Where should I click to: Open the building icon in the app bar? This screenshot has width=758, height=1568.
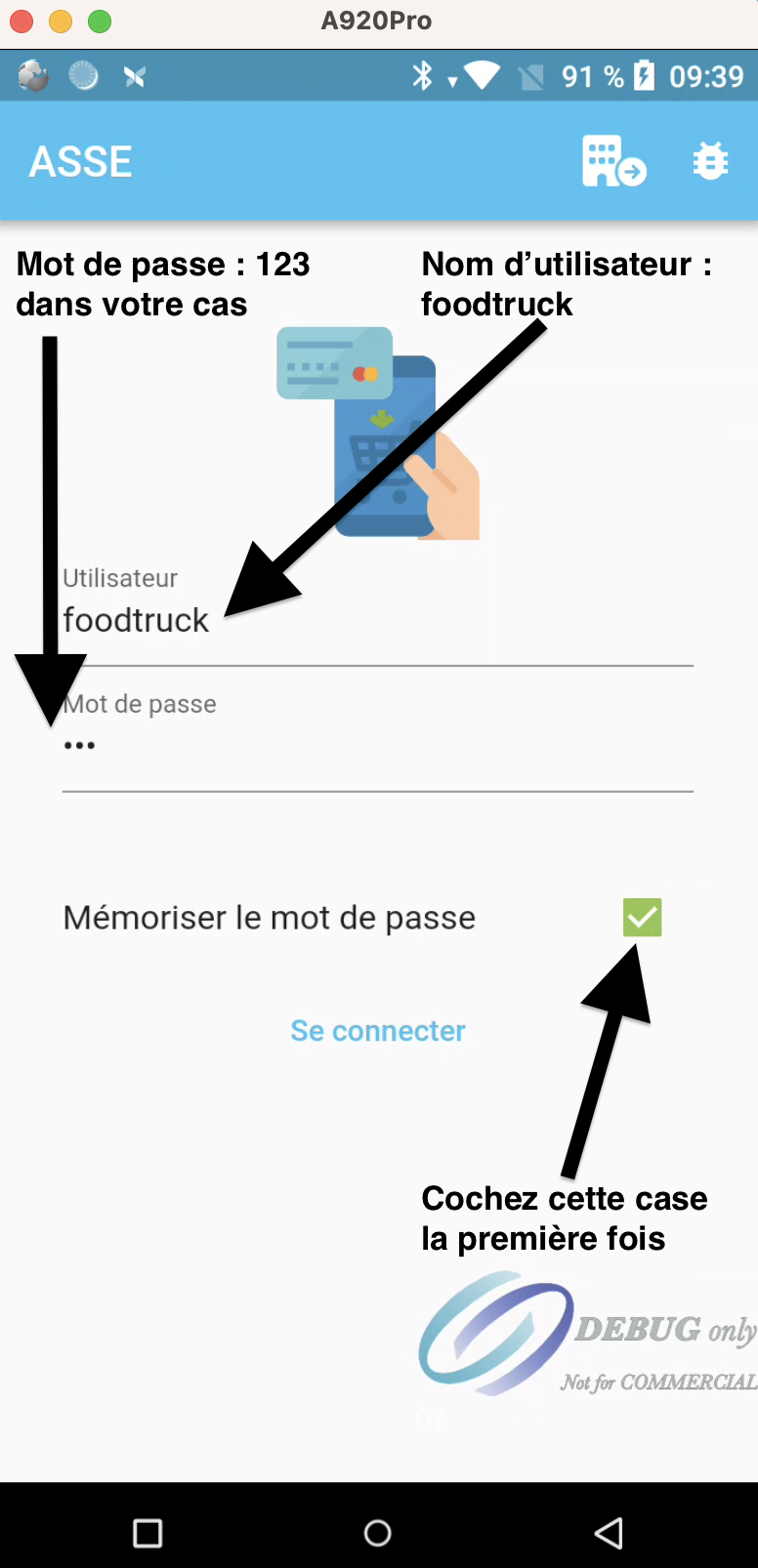[x=612, y=161]
